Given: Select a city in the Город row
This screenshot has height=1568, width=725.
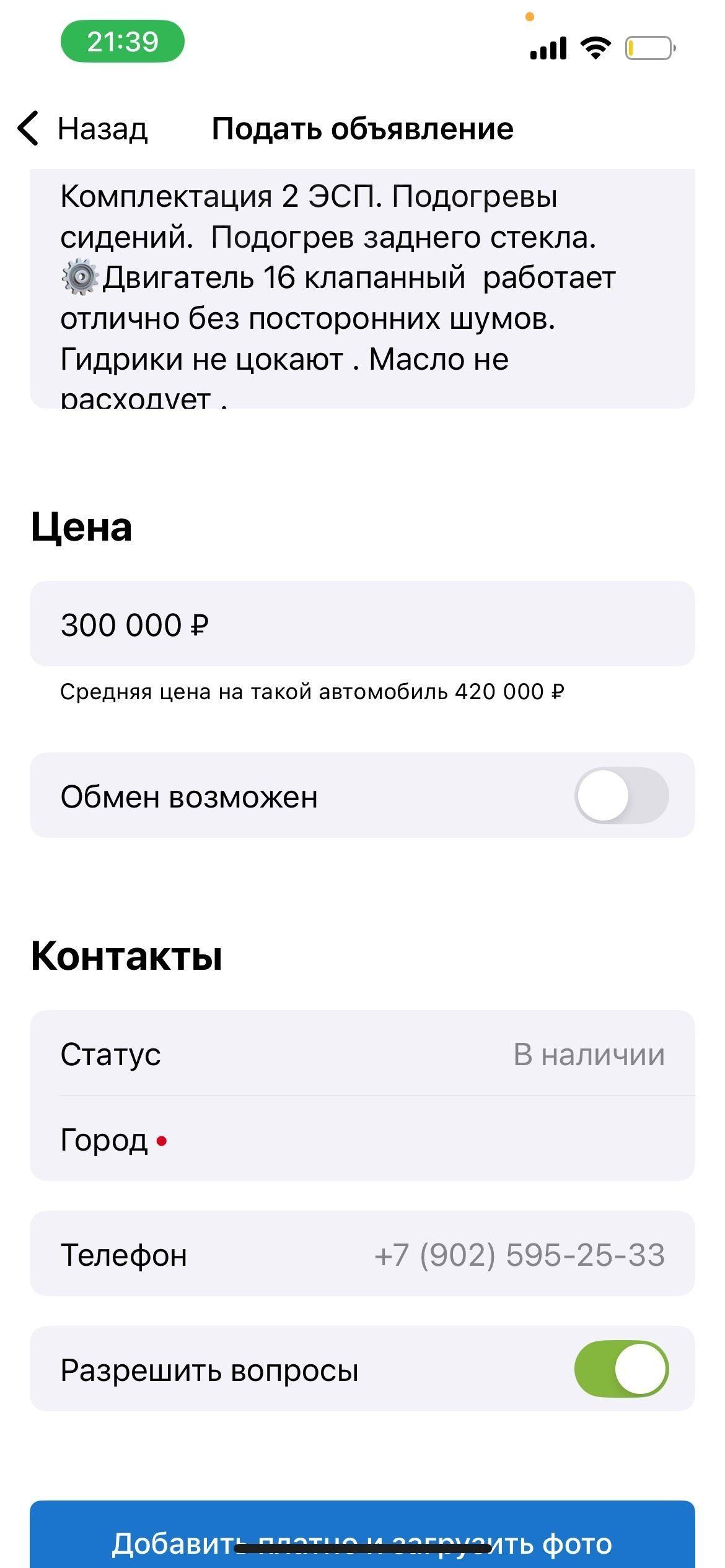Looking at the screenshot, I should click(362, 1138).
